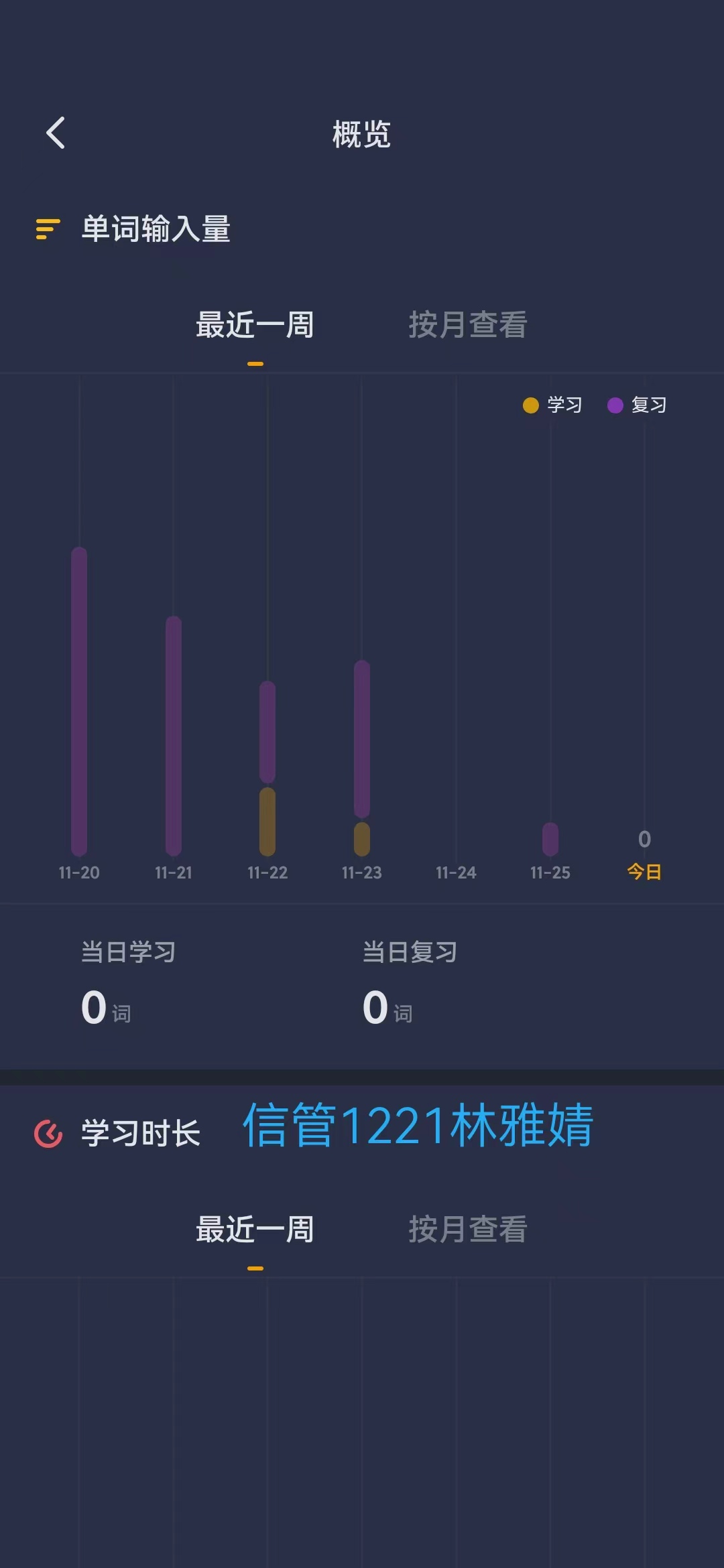This screenshot has height=1568, width=724.
Task: Go back from the 概览 page
Action: tap(56, 133)
